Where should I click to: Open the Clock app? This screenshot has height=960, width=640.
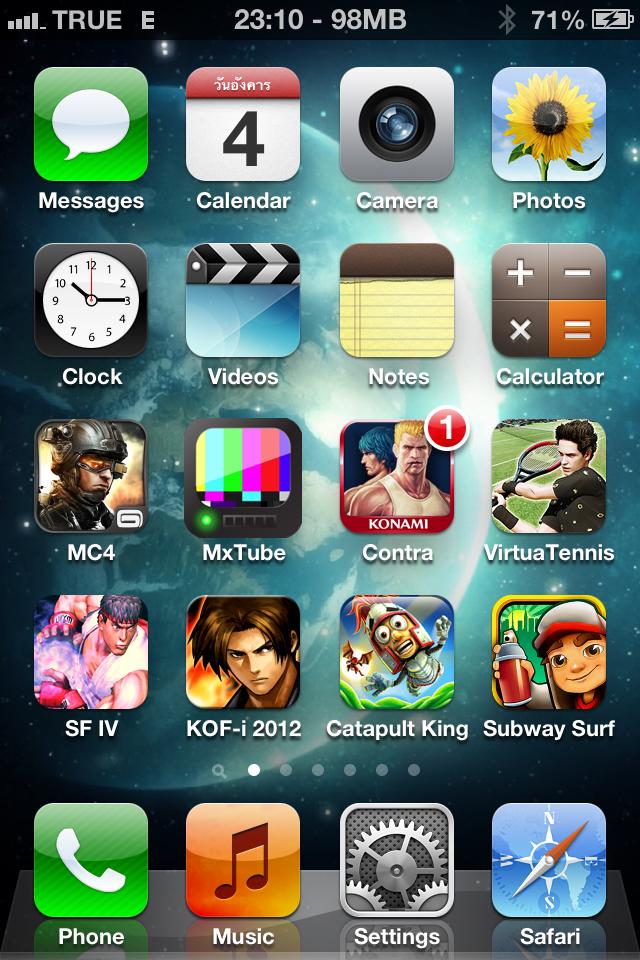[x=91, y=300]
